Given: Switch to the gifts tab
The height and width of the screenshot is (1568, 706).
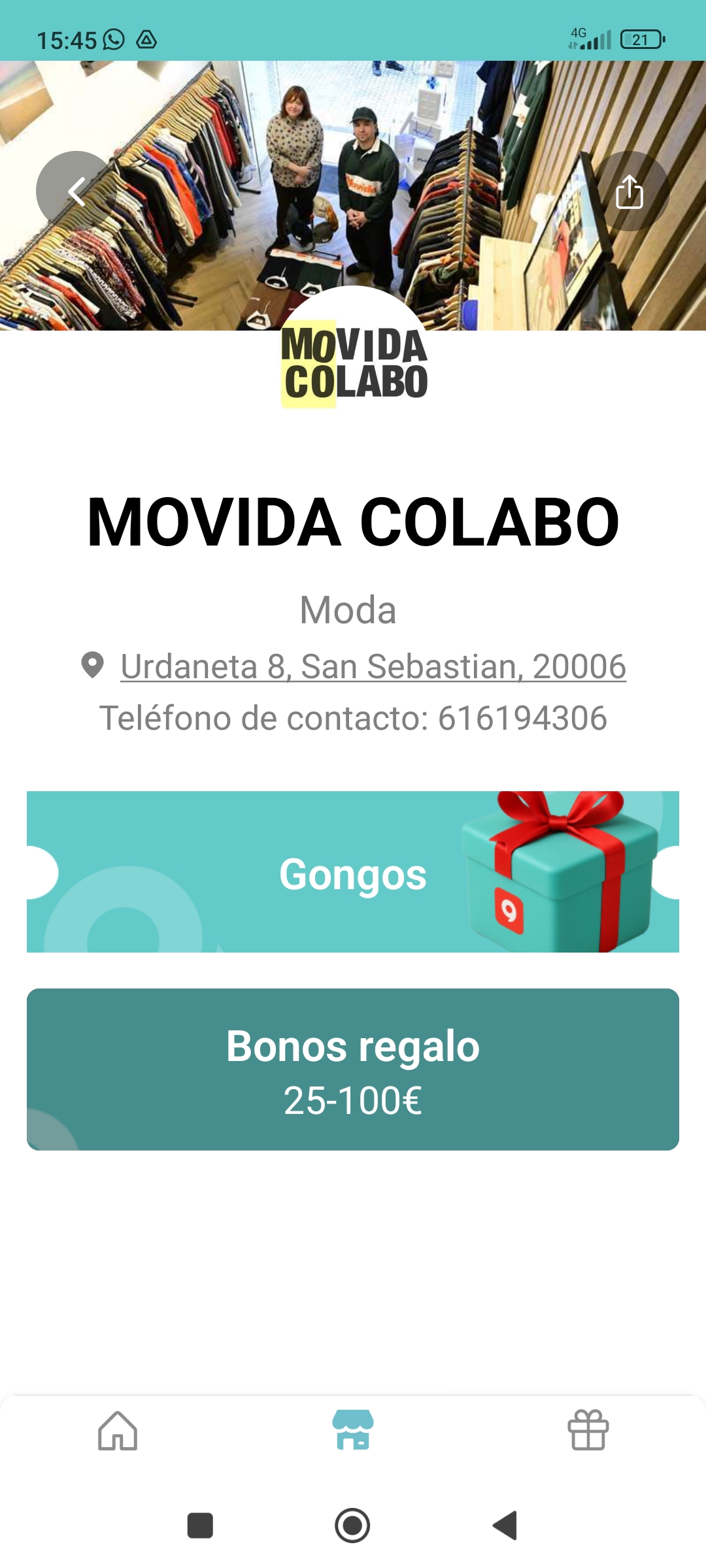Looking at the screenshot, I should click(x=588, y=1431).
